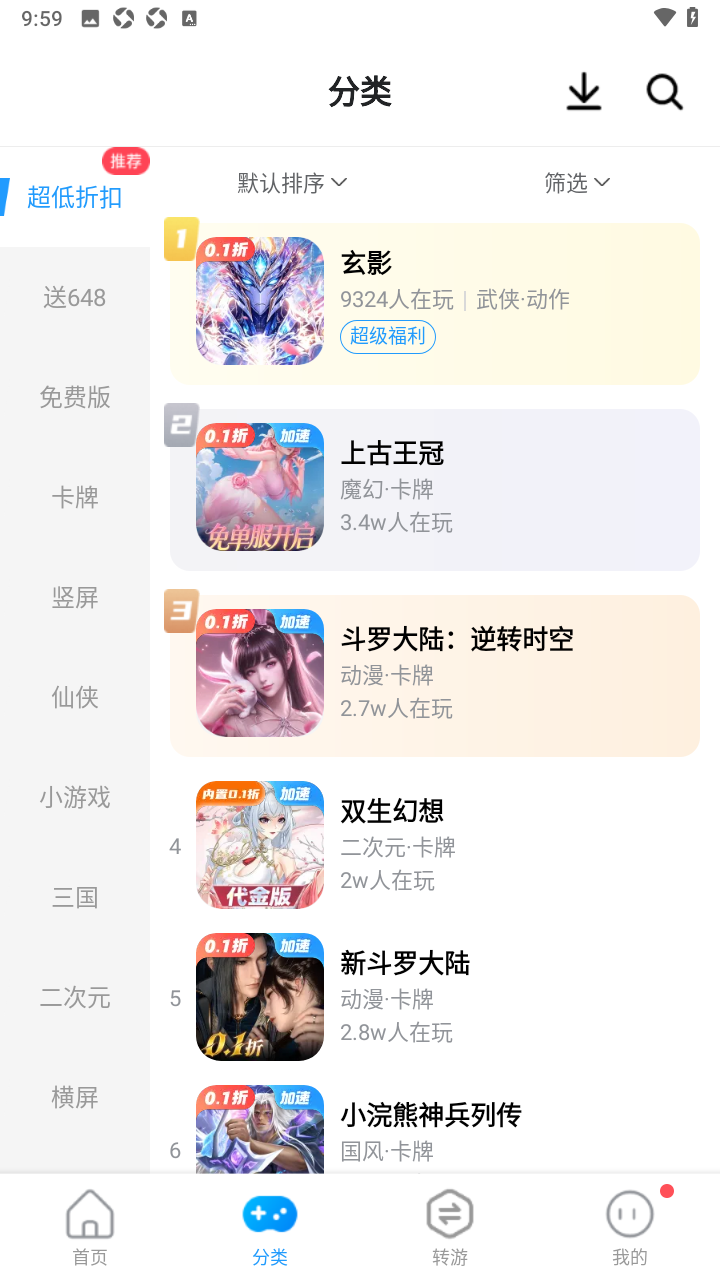Screen dimensions: 720x1280
Task: Select the 免费版 category
Action: 75,397
